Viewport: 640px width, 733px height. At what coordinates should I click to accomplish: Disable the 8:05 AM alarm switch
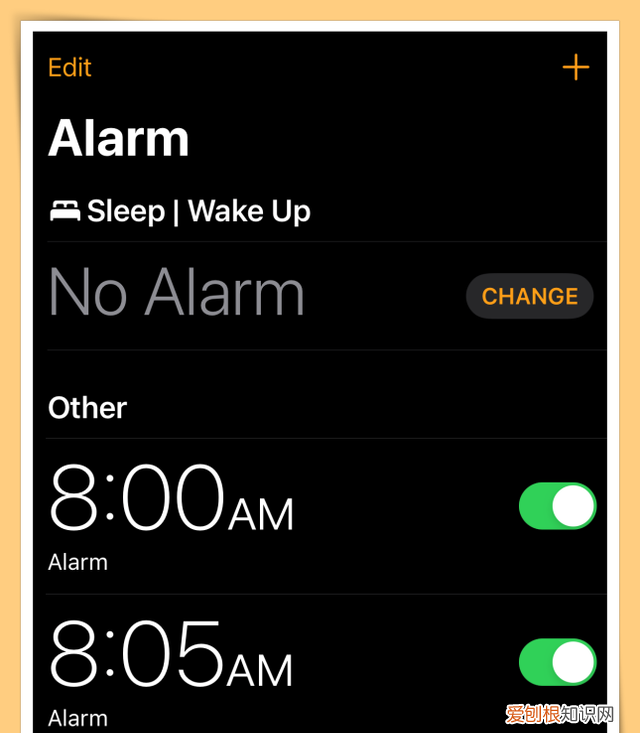point(557,662)
